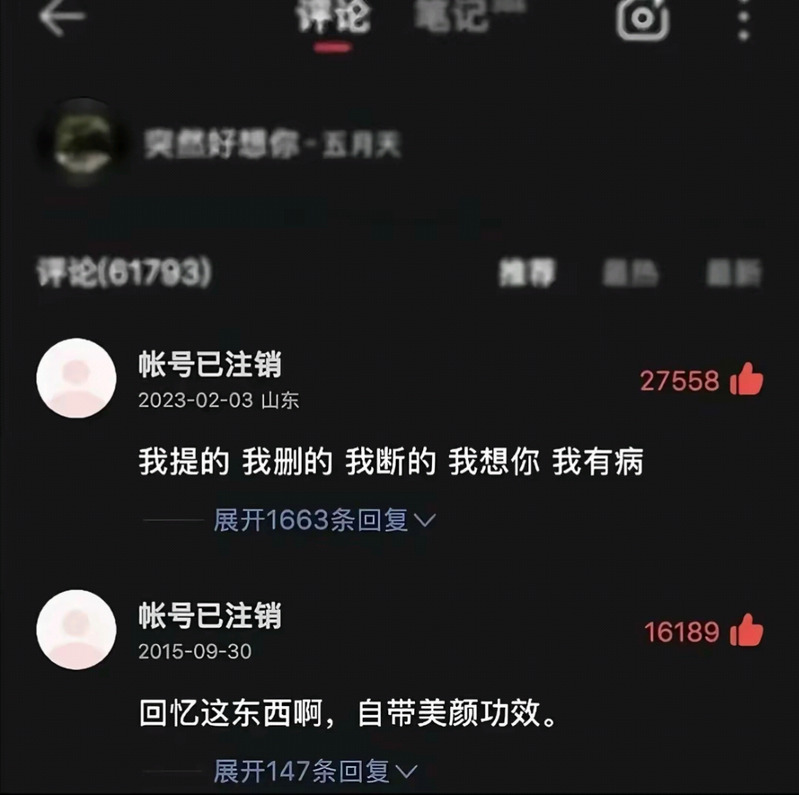Sort comments by 最热
799x795 pixels.
coord(631,272)
